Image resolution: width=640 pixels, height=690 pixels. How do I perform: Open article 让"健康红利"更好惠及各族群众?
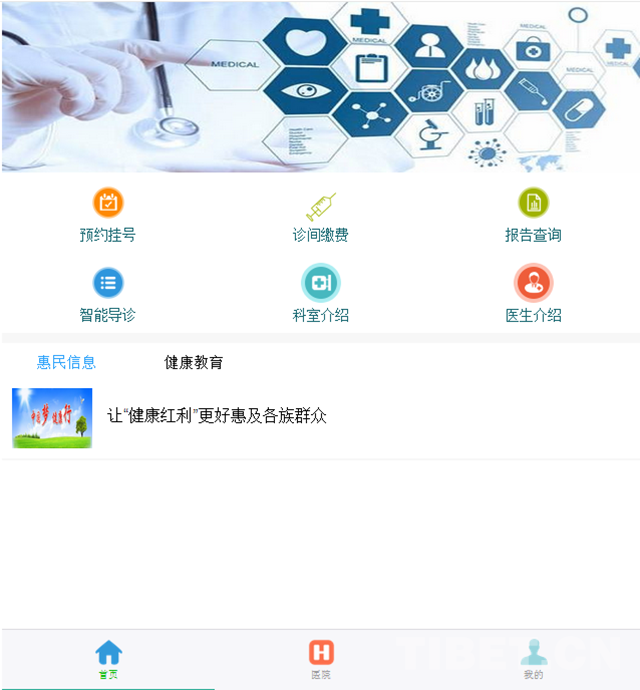tap(217, 416)
